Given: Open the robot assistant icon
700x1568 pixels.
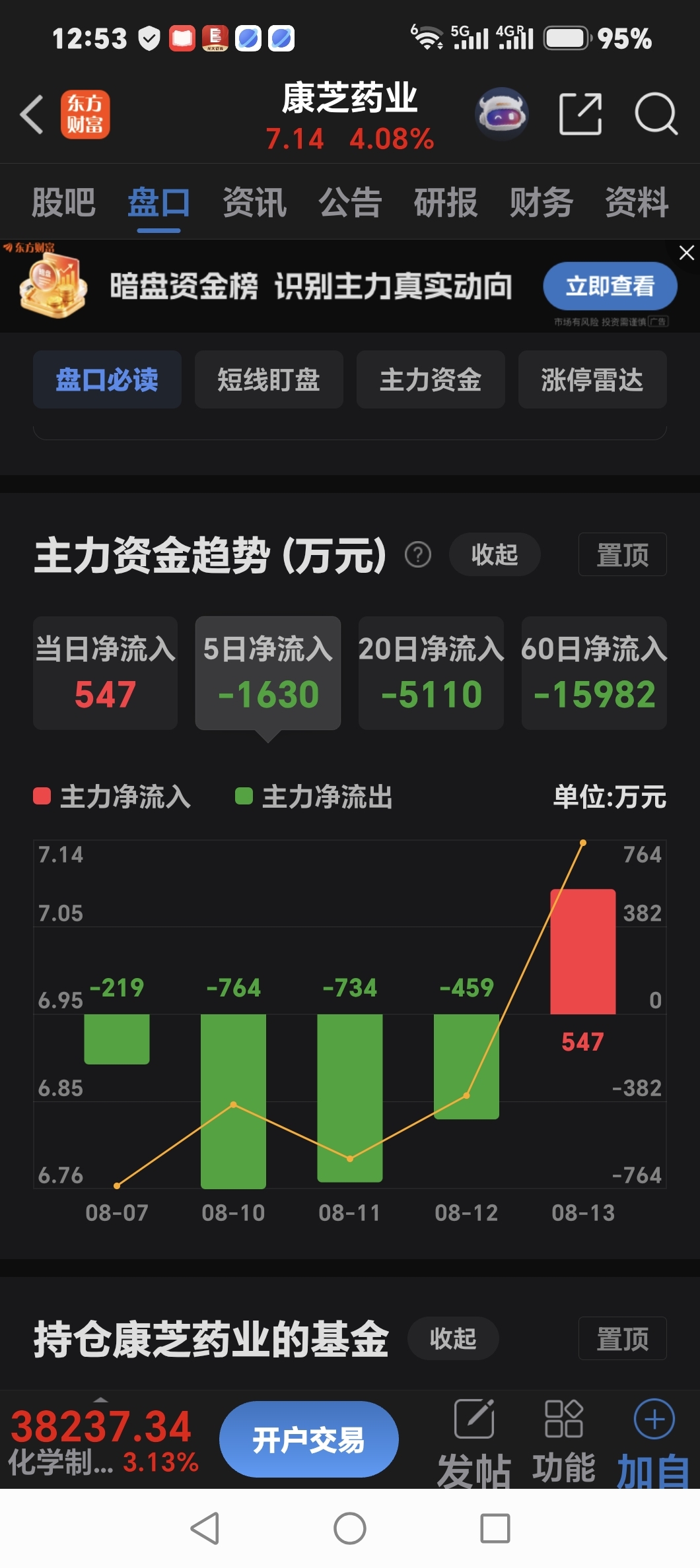Looking at the screenshot, I should [502, 114].
